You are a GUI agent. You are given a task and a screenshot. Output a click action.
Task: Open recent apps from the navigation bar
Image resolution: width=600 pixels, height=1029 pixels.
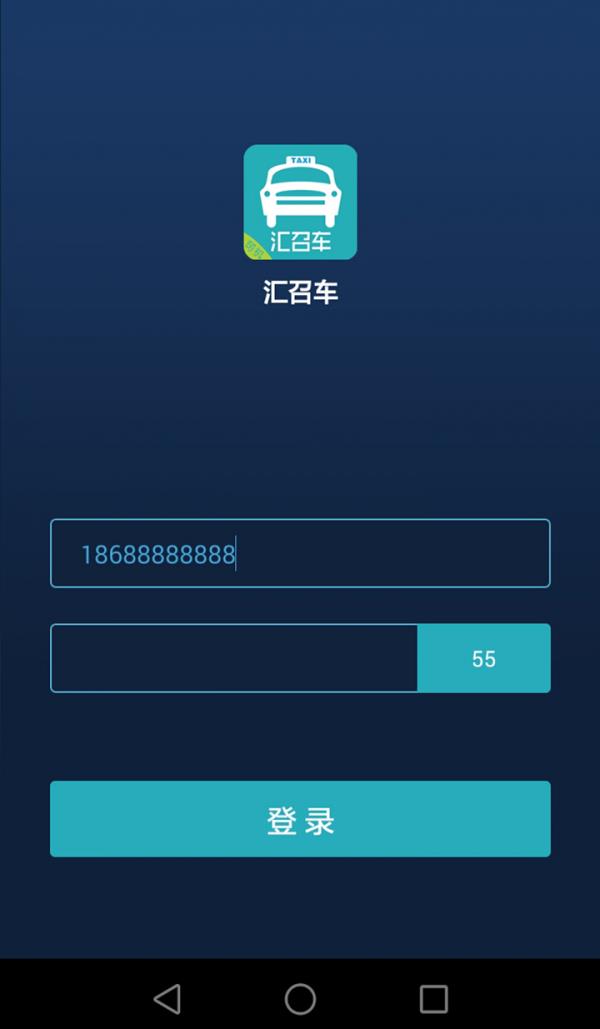pyautogui.click(x=433, y=998)
